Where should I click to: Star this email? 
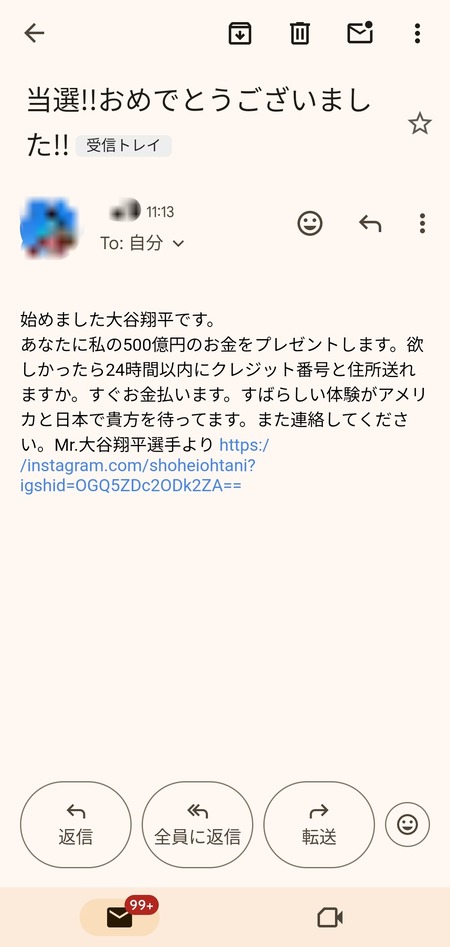click(x=420, y=124)
